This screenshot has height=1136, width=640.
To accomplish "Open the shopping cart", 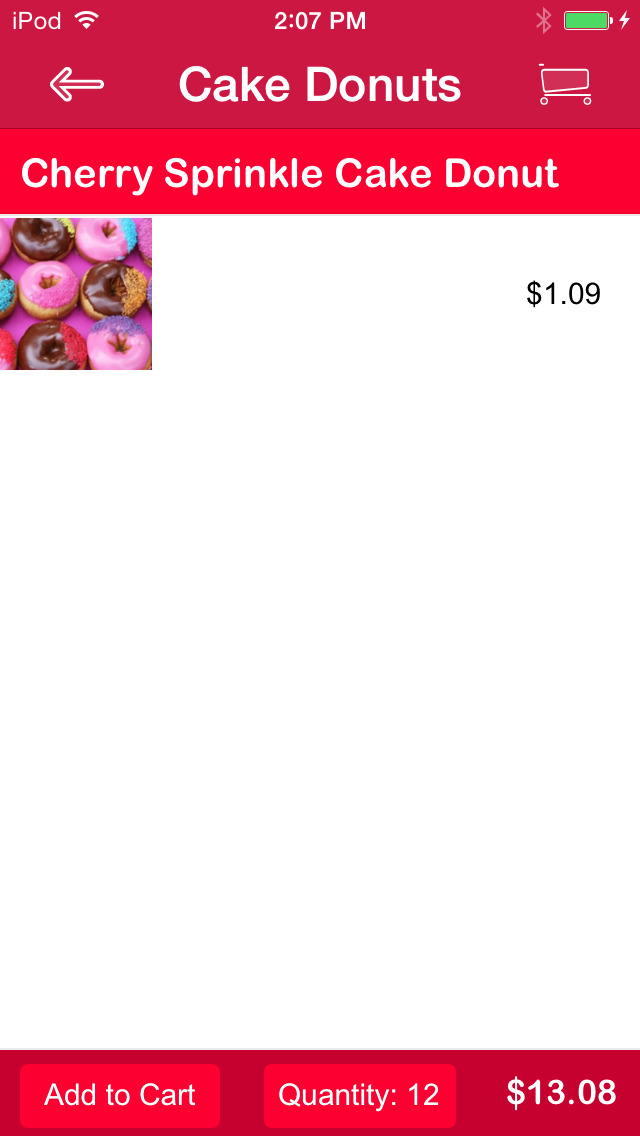I will tap(565, 85).
